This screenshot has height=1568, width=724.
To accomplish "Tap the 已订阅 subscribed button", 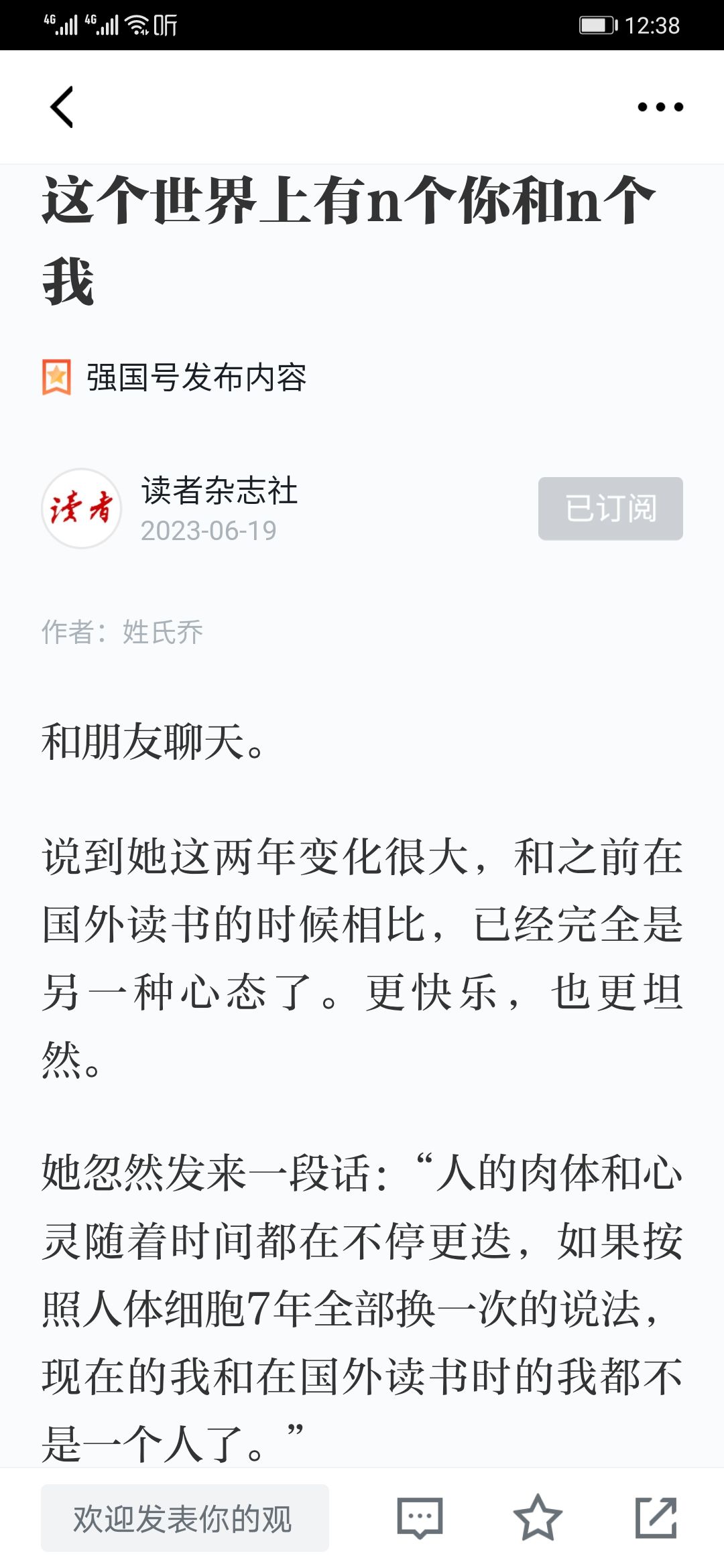I will 611,509.
